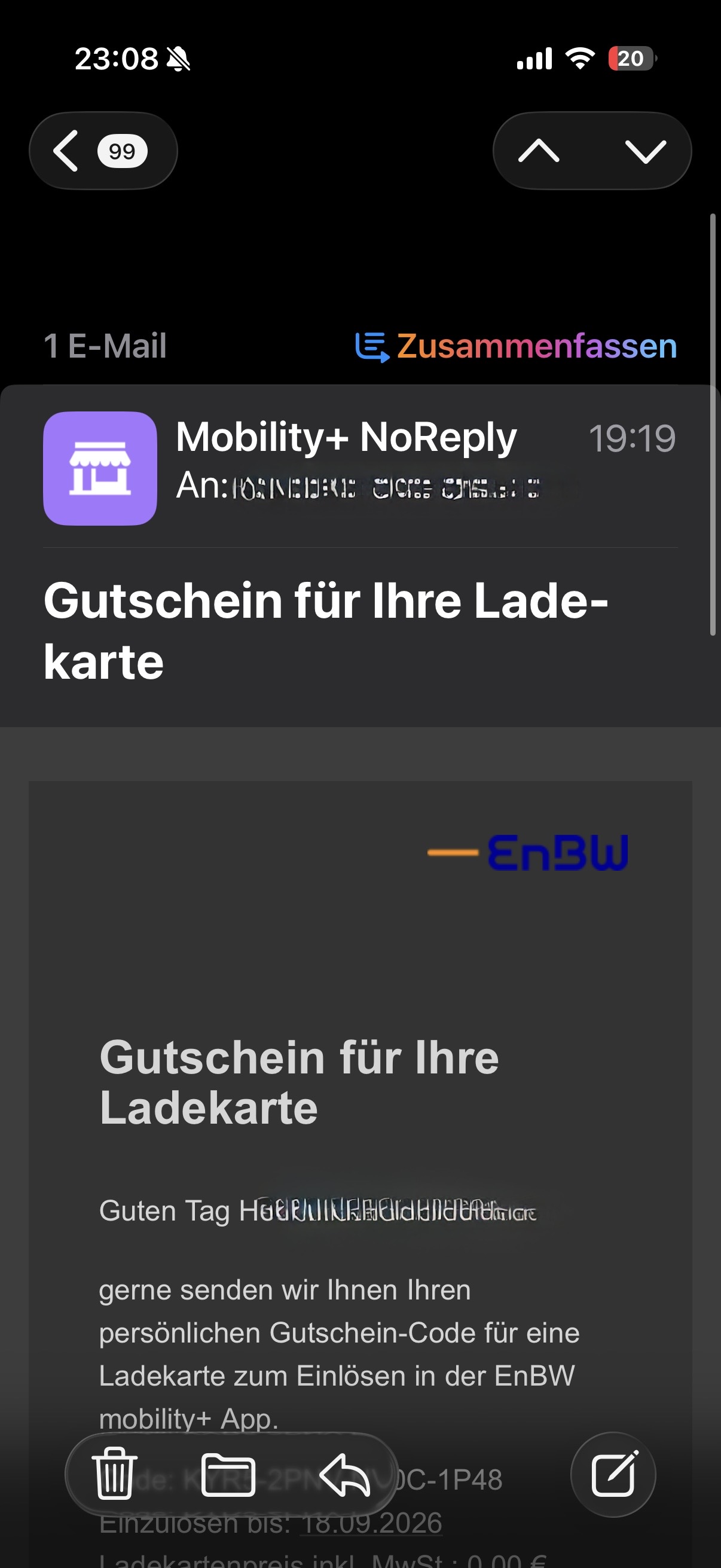Delete this email with the trash icon
The height and width of the screenshot is (1568, 721).
pos(114,1474)
